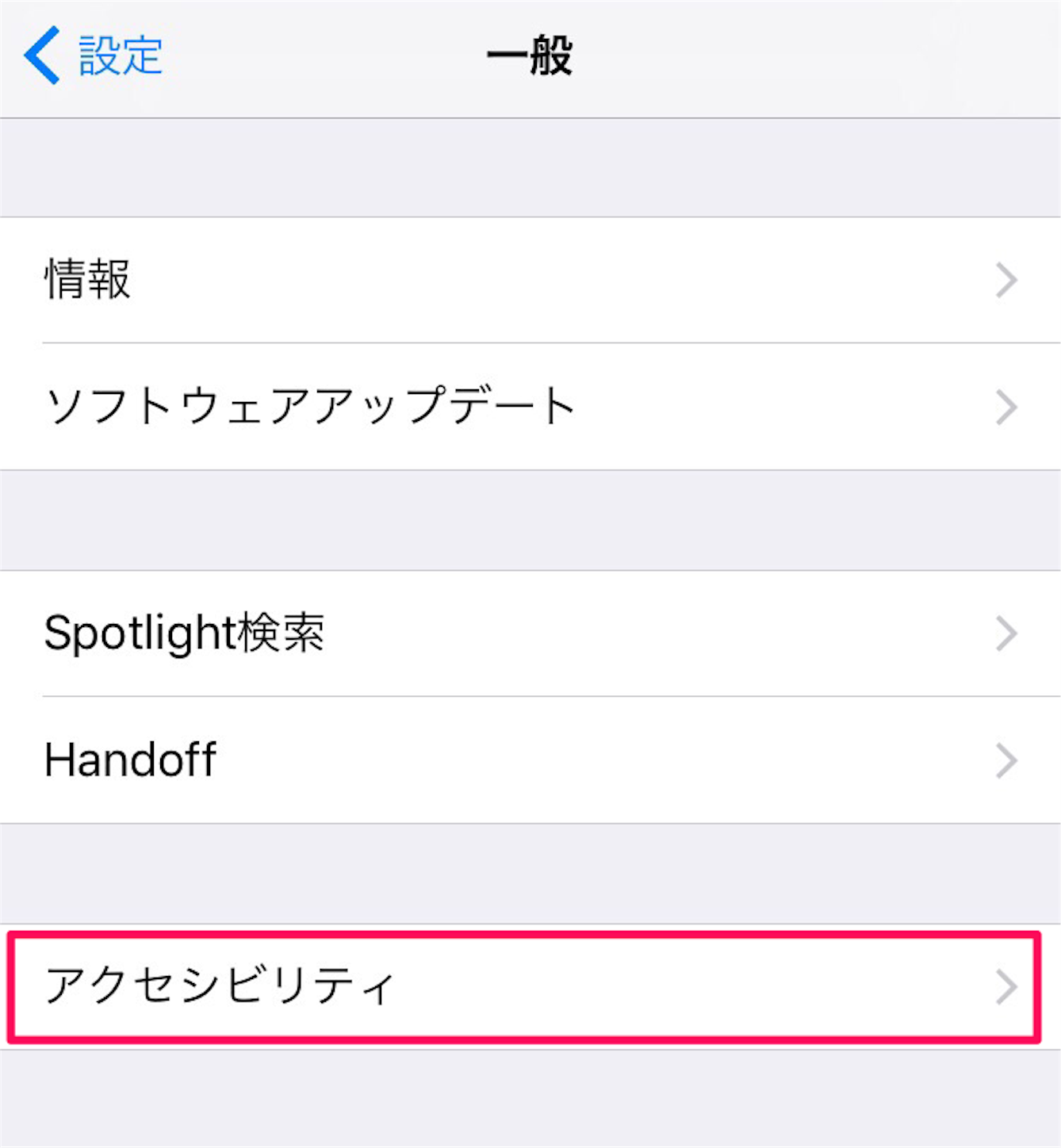Go back to 設定
Screen dimensions: 1061x1148
pyautogui.click(x=94, y=55)
